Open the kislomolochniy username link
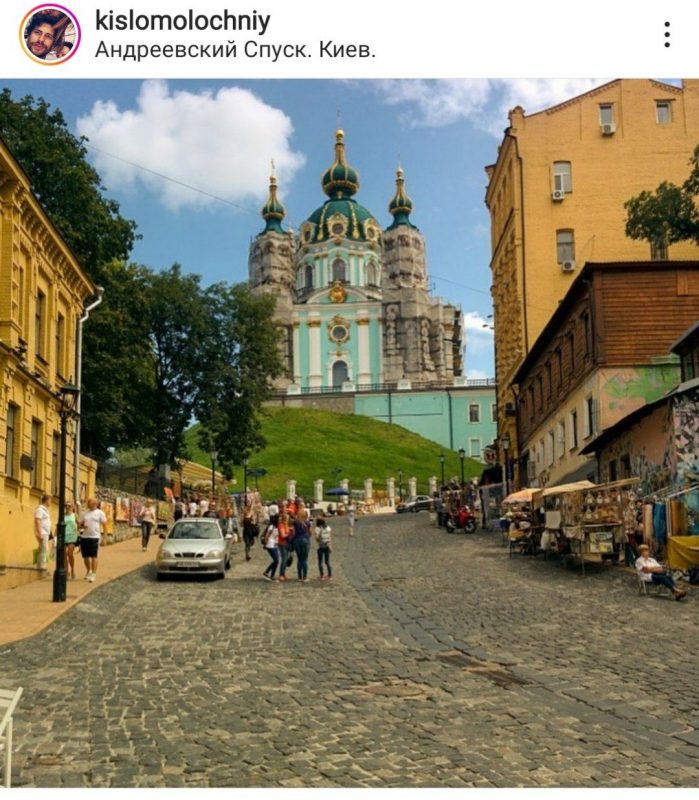699x800 pixels. click(182, 21)
